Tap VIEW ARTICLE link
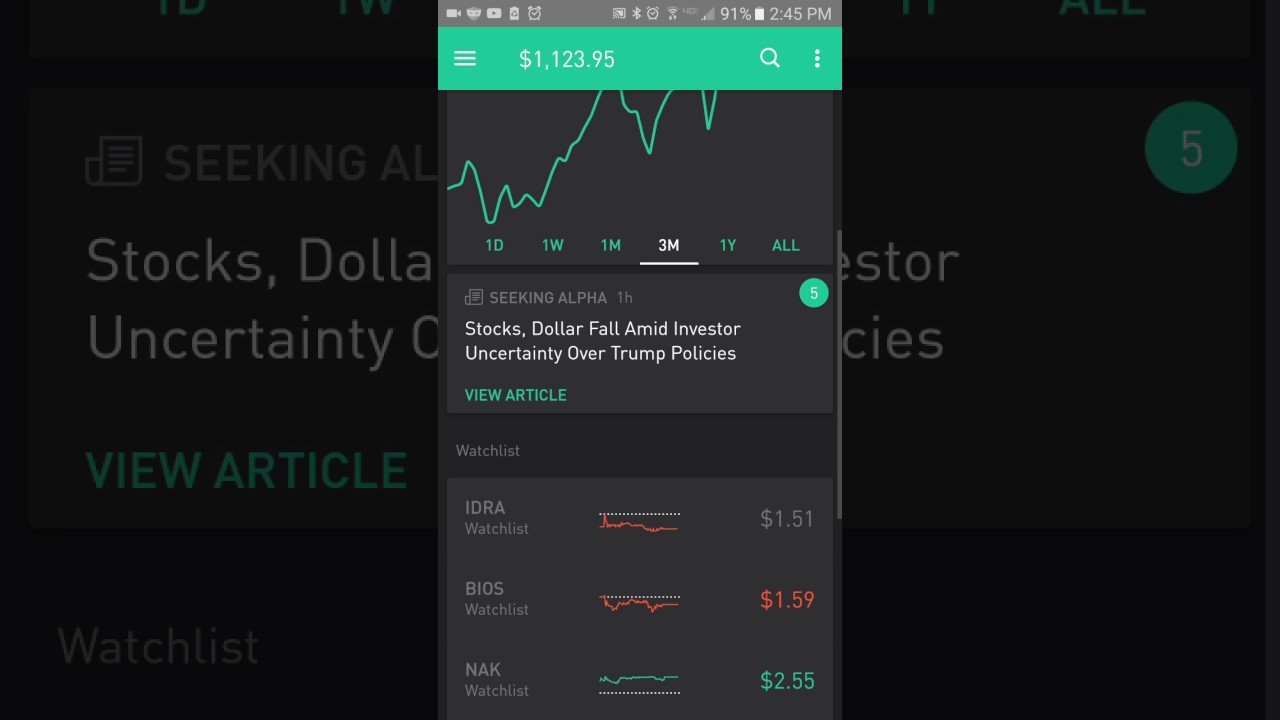Viewport: 1280px width, 720px height. click(x=515, y=395)
